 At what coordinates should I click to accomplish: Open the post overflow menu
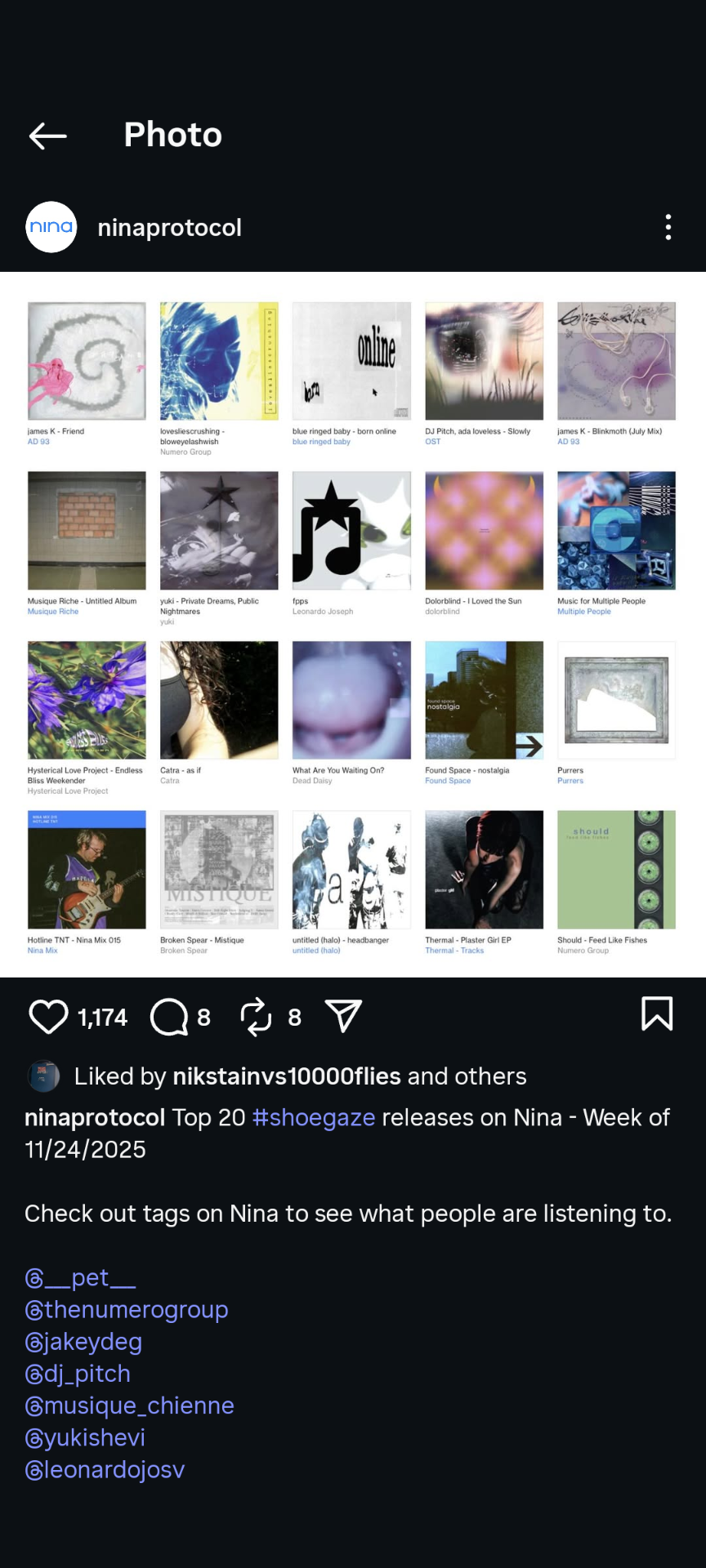(668, 227)
